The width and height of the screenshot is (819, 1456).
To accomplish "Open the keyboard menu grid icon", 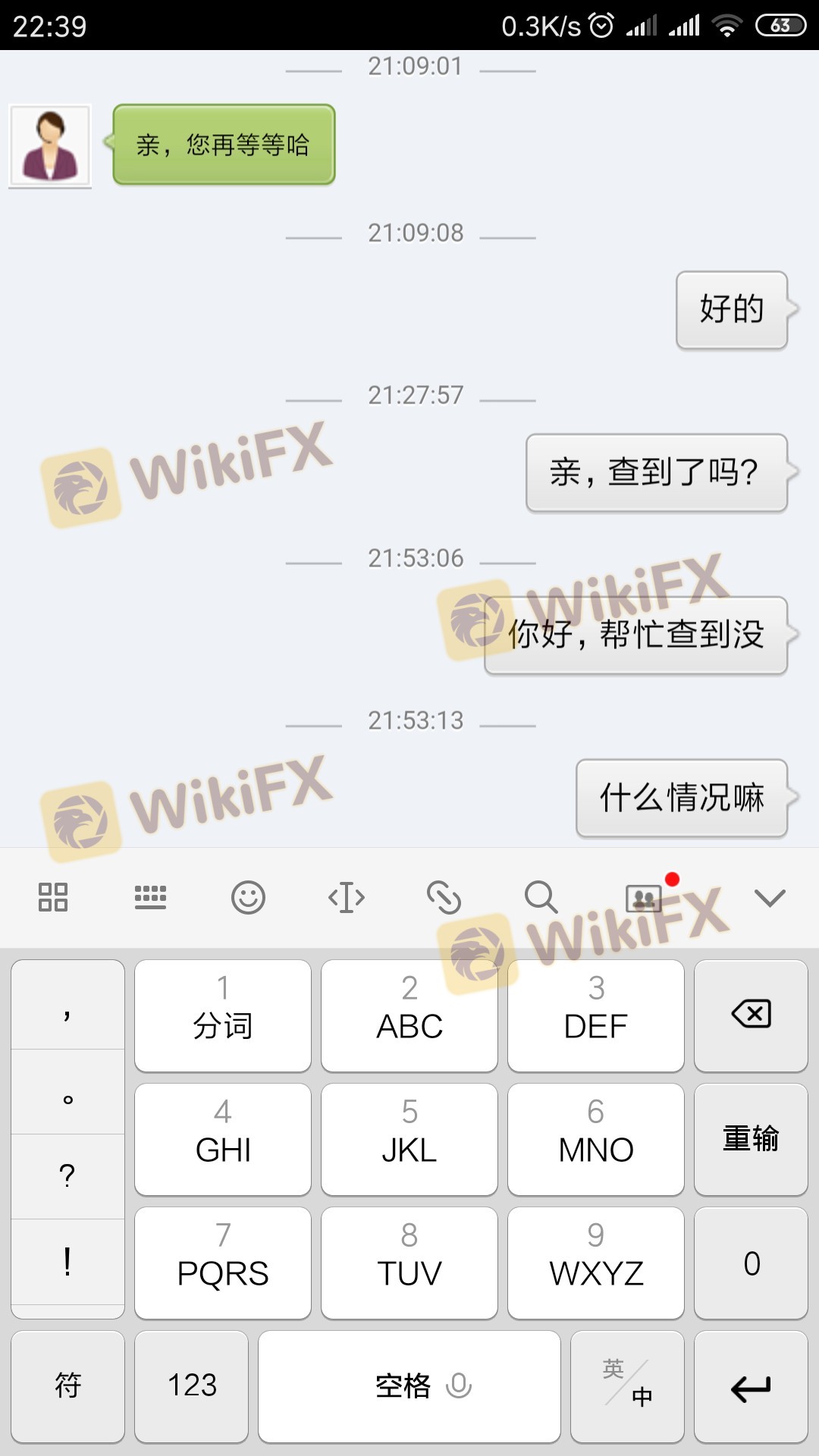I will (x=53, y=898).
